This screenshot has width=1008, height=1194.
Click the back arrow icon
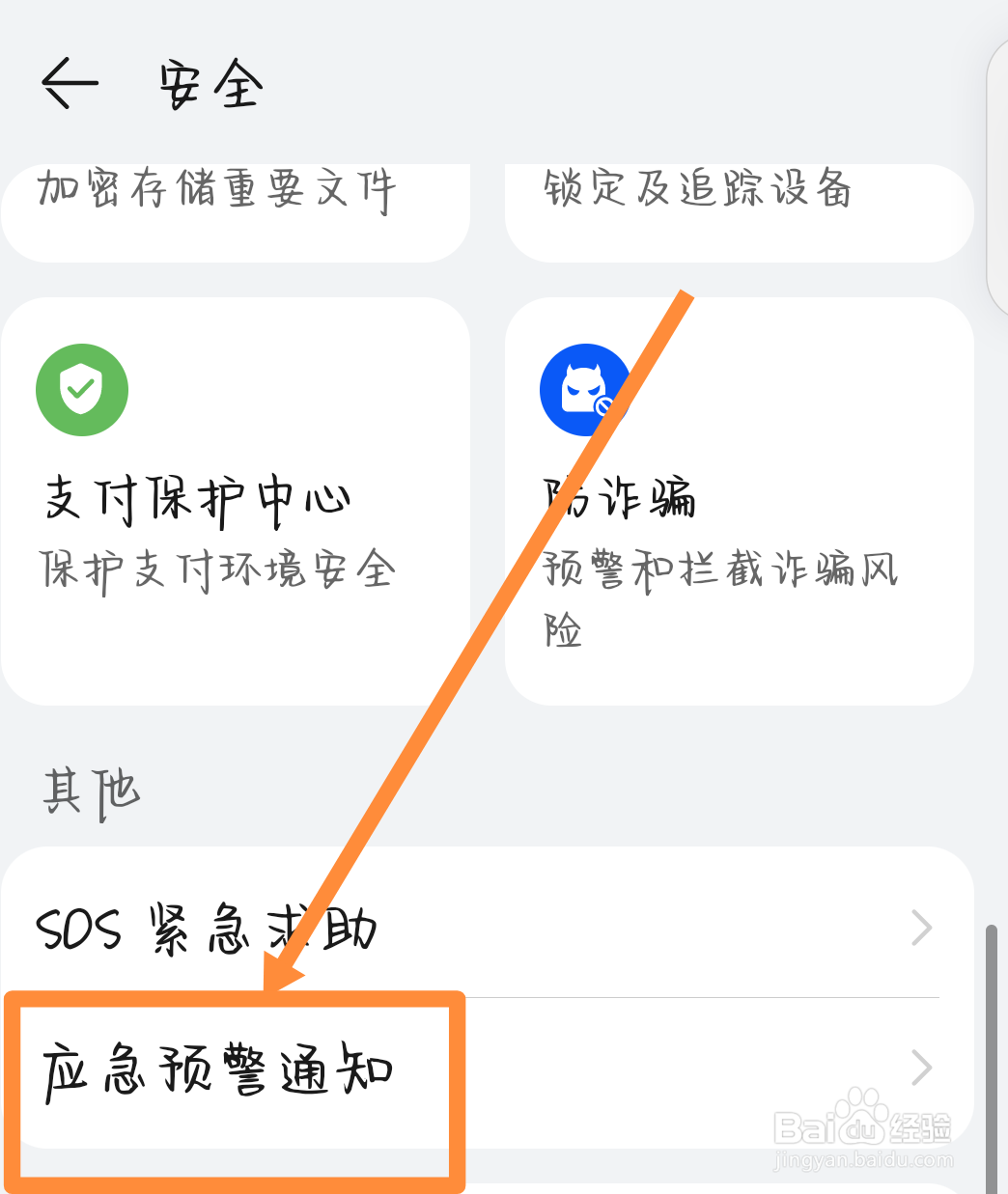68,83
